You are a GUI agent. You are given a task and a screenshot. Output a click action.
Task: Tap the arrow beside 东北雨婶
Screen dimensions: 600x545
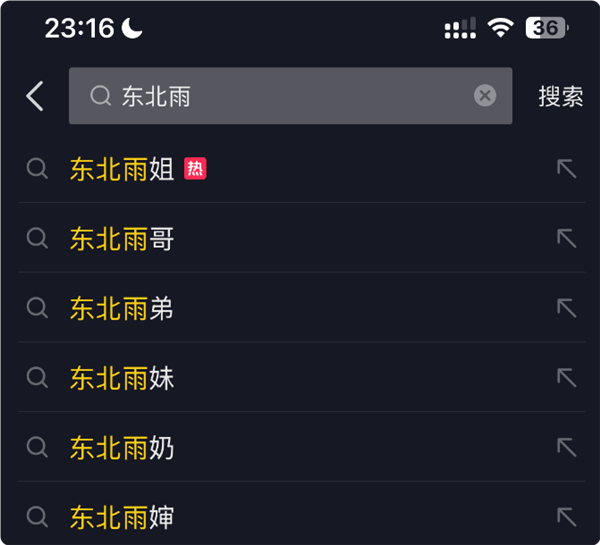[x=567, y=517]
